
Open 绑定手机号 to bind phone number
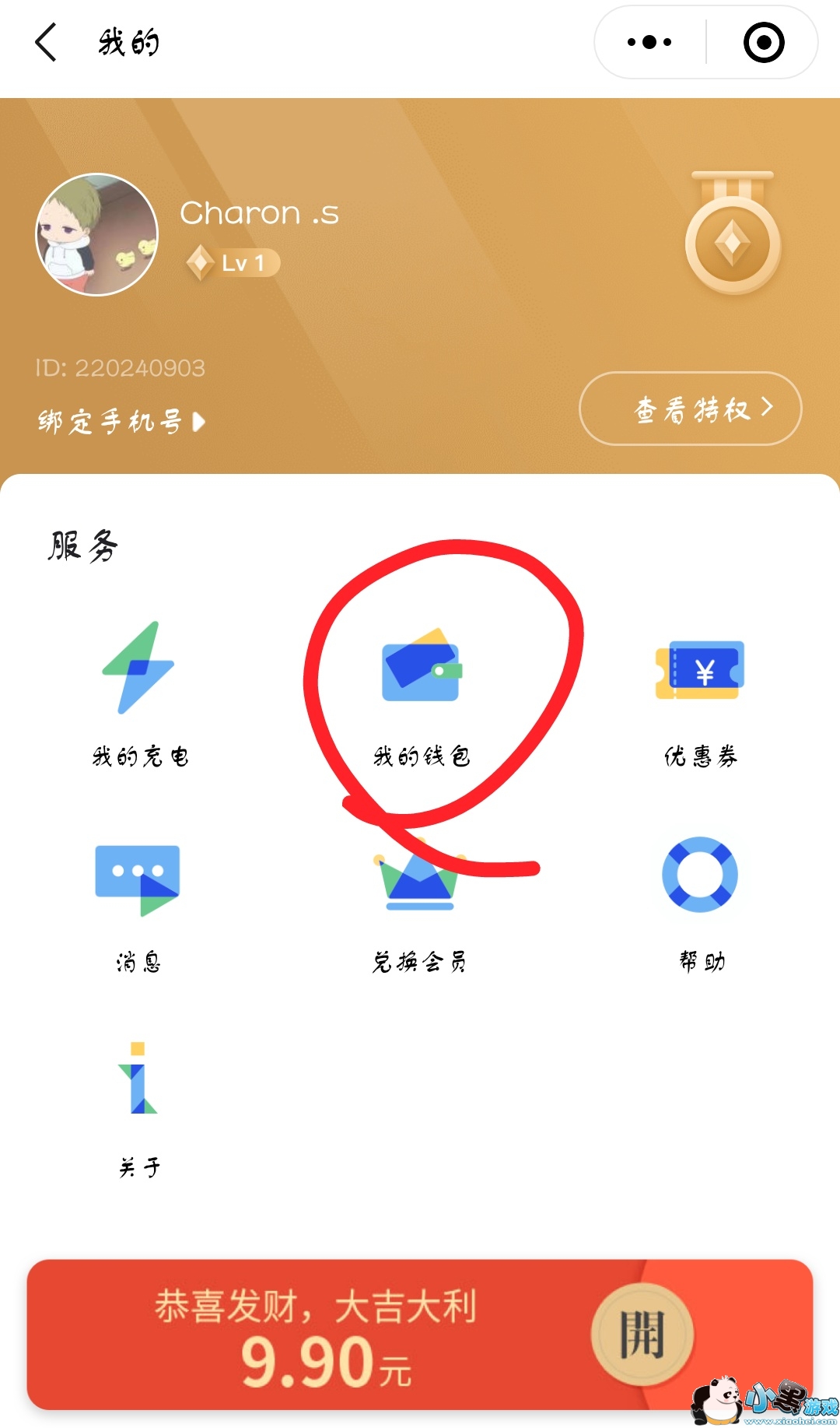coord(121,422)
